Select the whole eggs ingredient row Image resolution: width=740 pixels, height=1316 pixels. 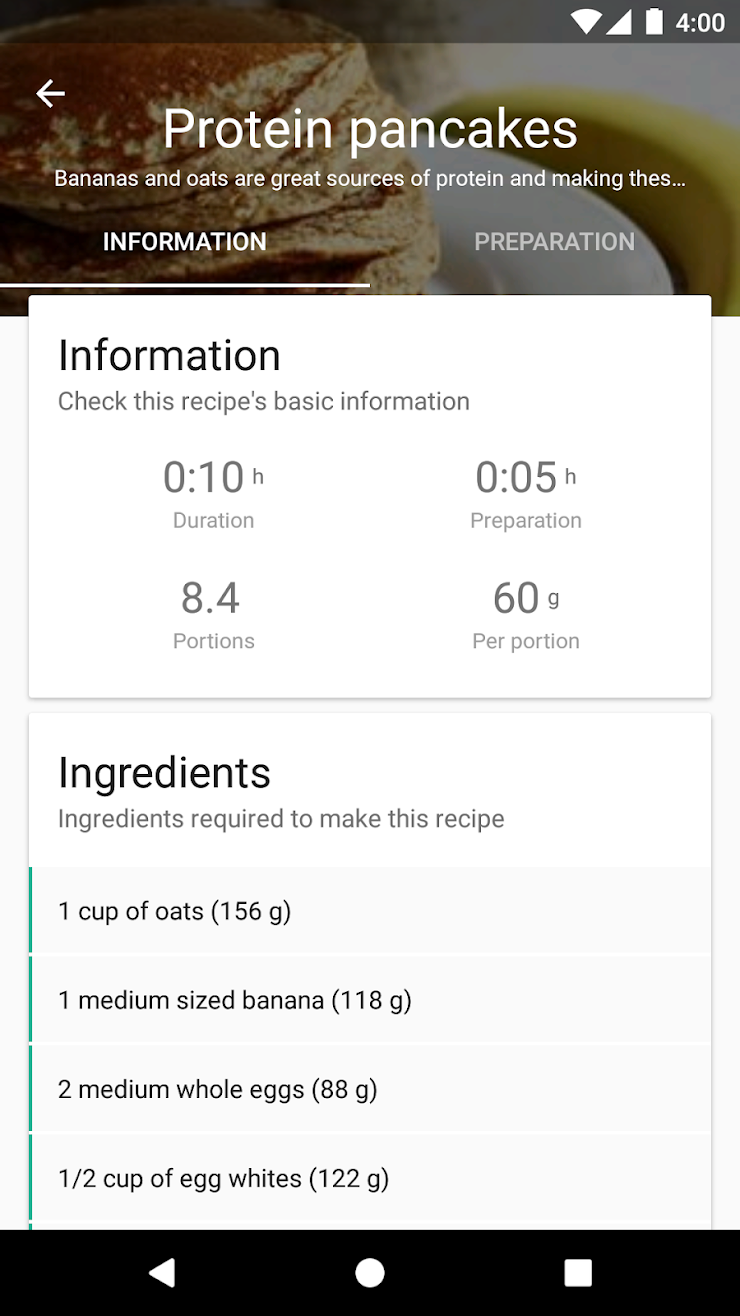pyautogui.click(x=370, y=1088)
